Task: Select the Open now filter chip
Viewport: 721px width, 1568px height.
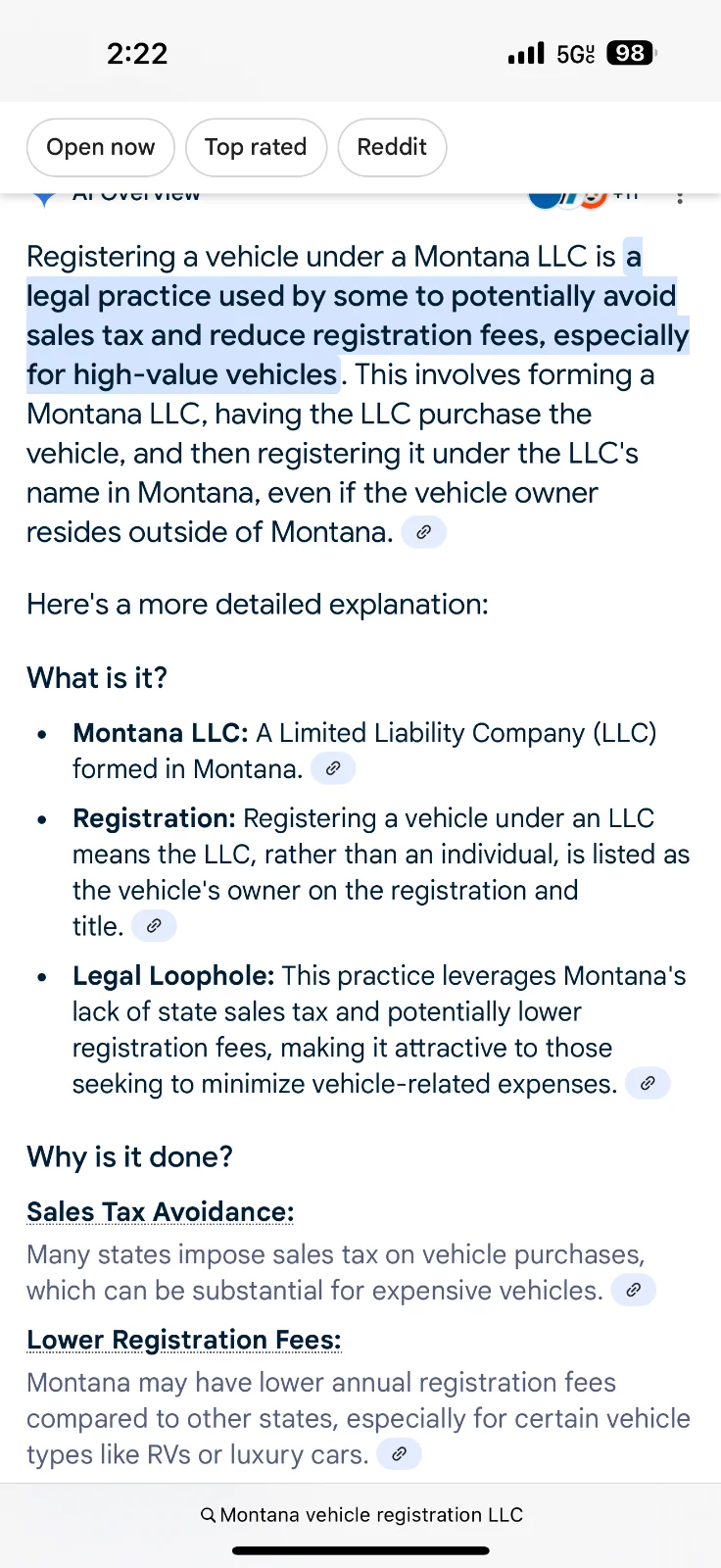Action: click(x=100, y=147)
